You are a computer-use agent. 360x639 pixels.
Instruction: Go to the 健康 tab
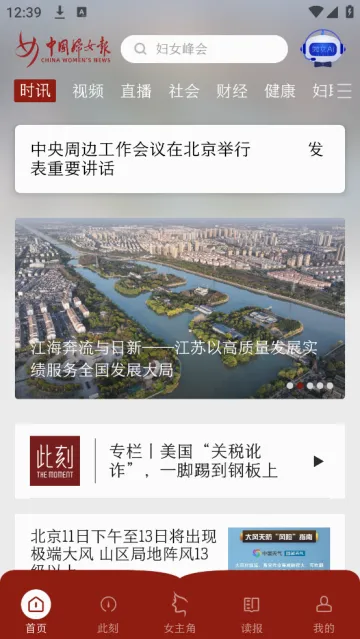pos(280,90)
